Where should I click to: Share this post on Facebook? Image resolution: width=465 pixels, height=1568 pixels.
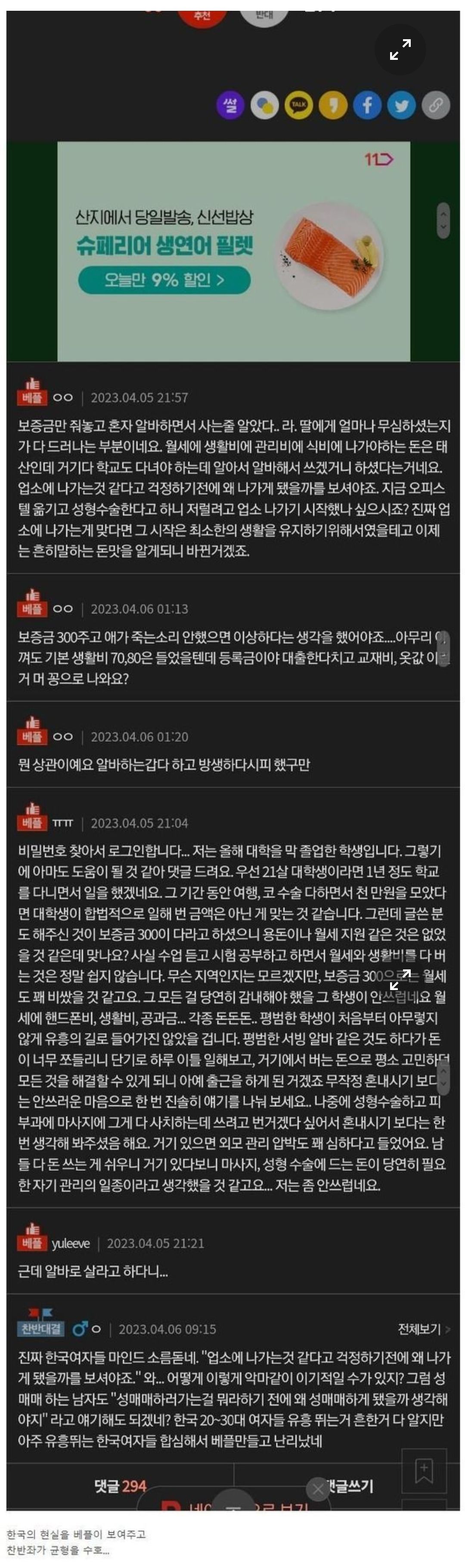367,106
